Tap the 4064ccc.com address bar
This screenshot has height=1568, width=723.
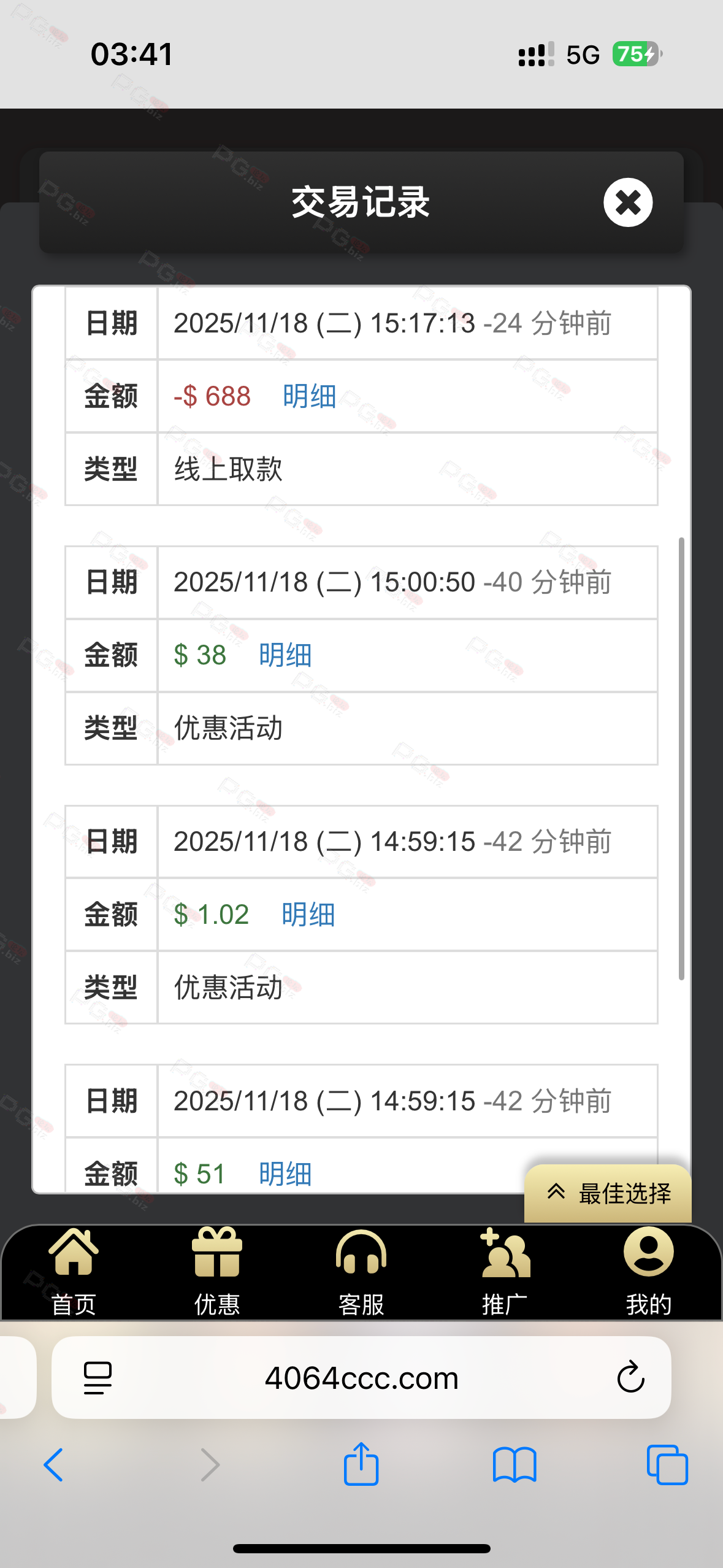click(361, 1378)
